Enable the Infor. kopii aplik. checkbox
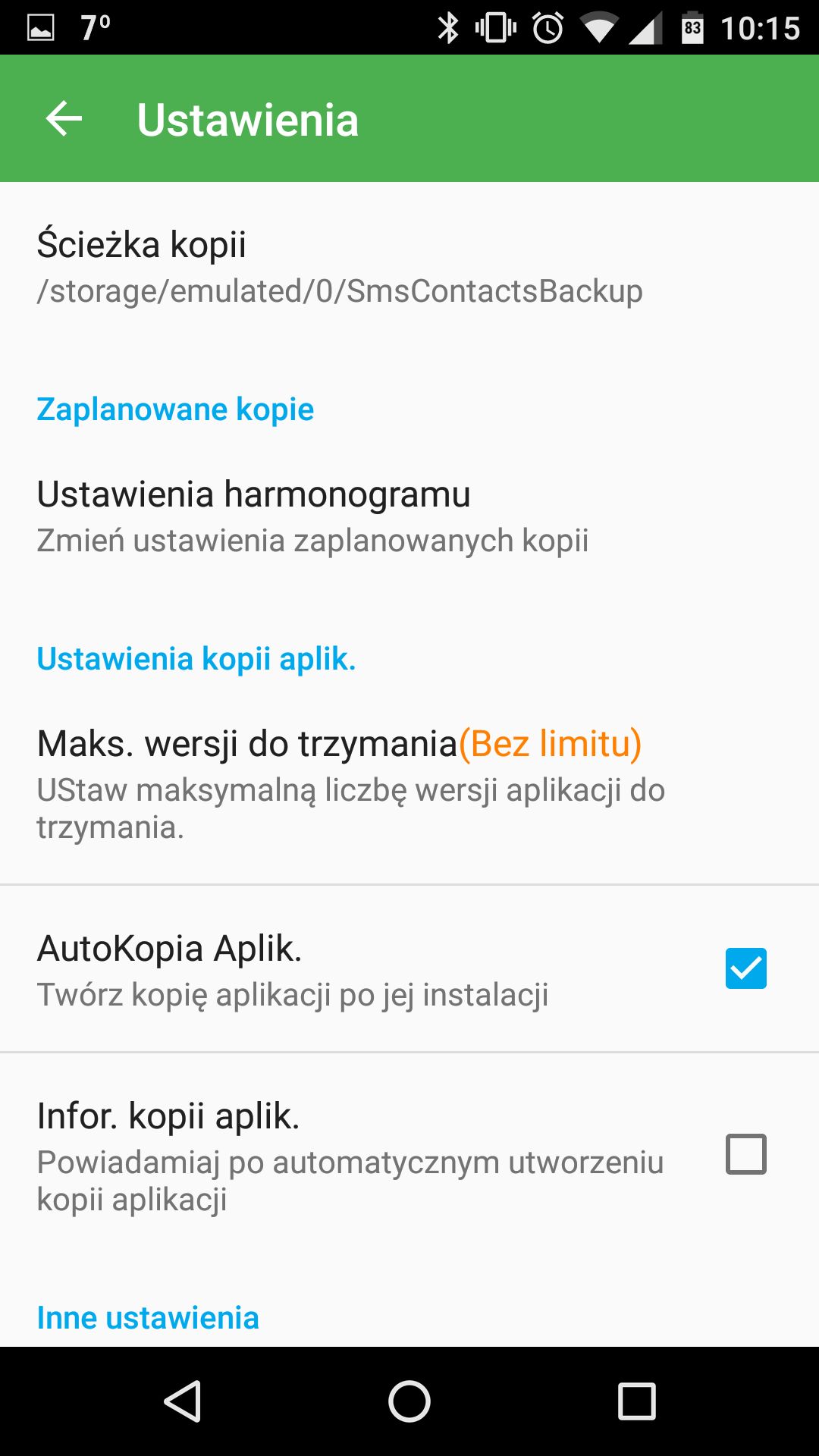The height and width of the screenshot is (1456, 819). pyautogui.click(x=746, y=1154)
